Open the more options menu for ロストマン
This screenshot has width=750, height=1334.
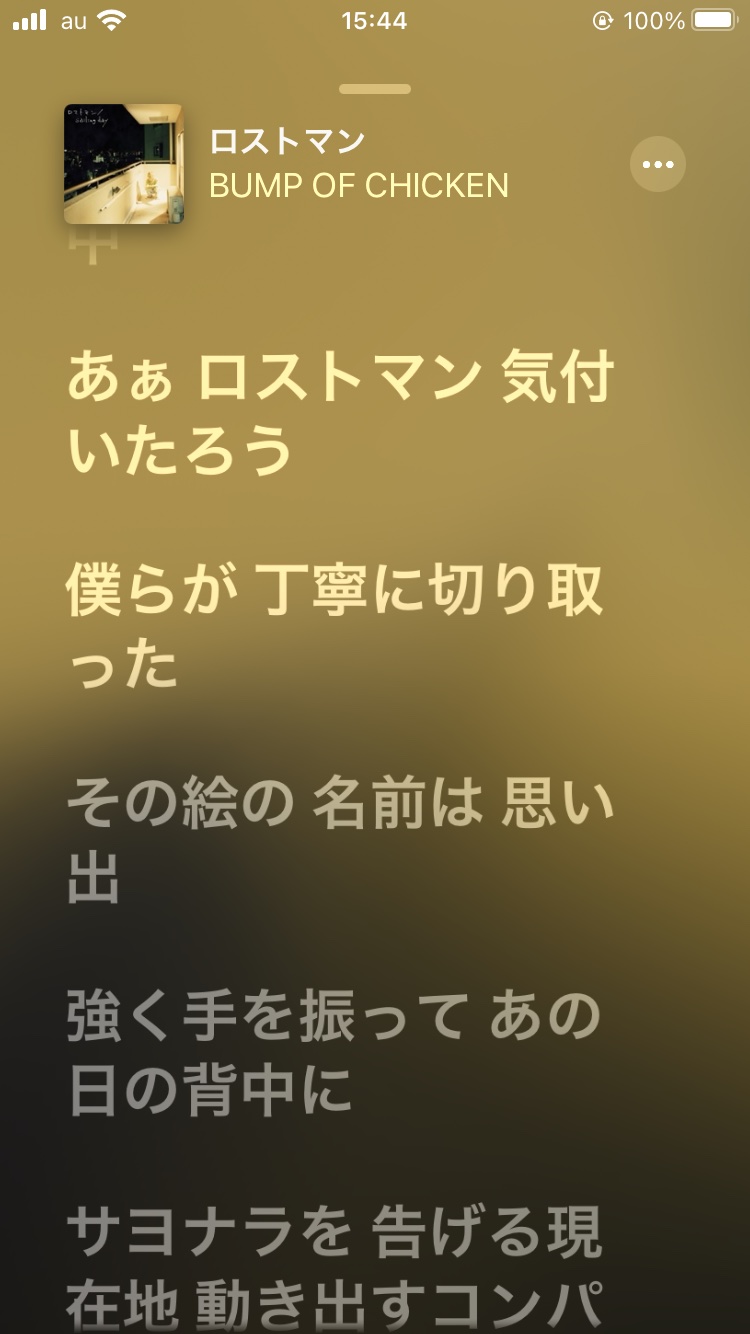click(657, 164)
